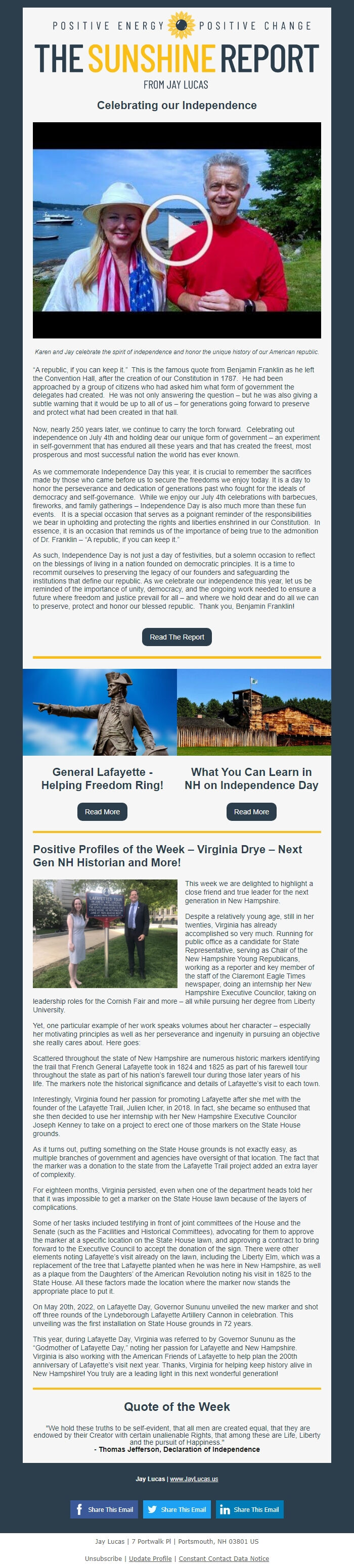Open the Update Profile link
Screen dimensions: 354x1568
[150, 1558]
